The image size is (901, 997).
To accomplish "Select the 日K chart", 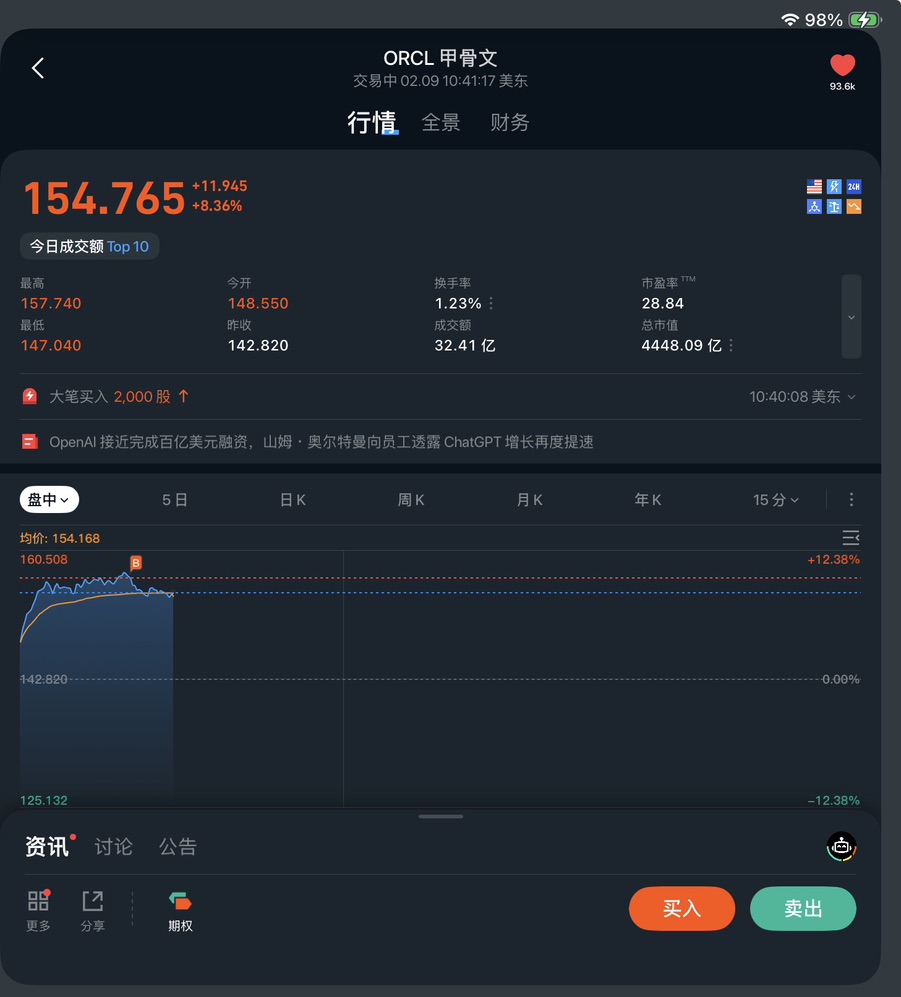I will click(x=293, y=500).
